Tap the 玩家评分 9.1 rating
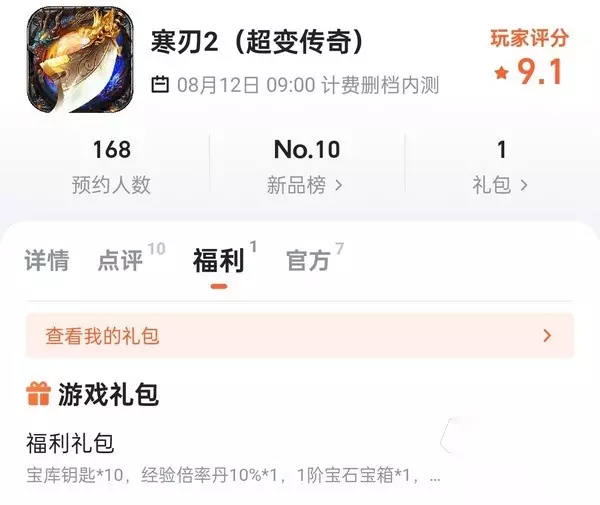Image resolution: width=600 pixels, height=505 pixels. (x=530, y=57)
